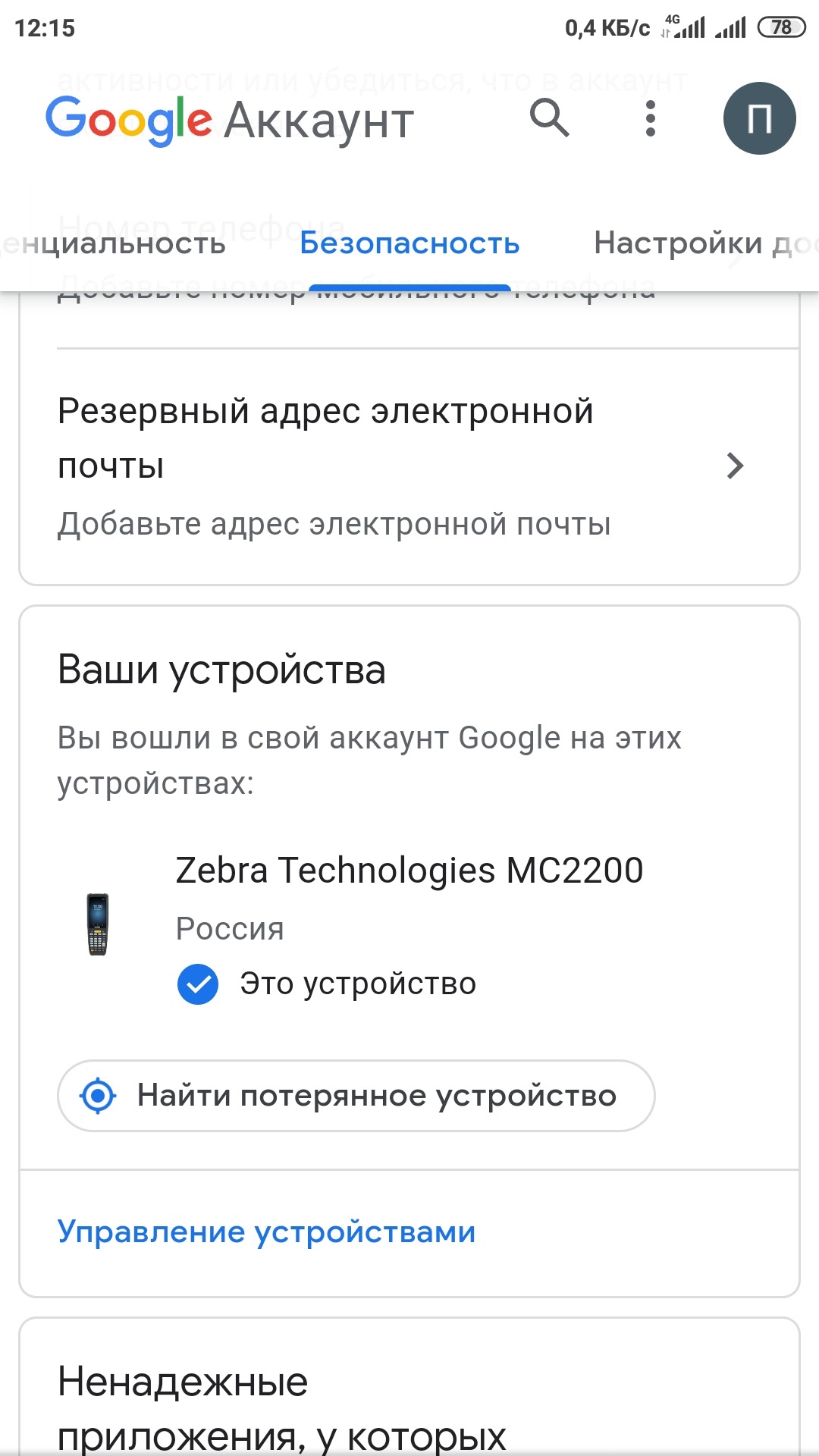The image size is (819, 1456).
Task: Open the three-dot overflow menu
Action: (650, 119)
